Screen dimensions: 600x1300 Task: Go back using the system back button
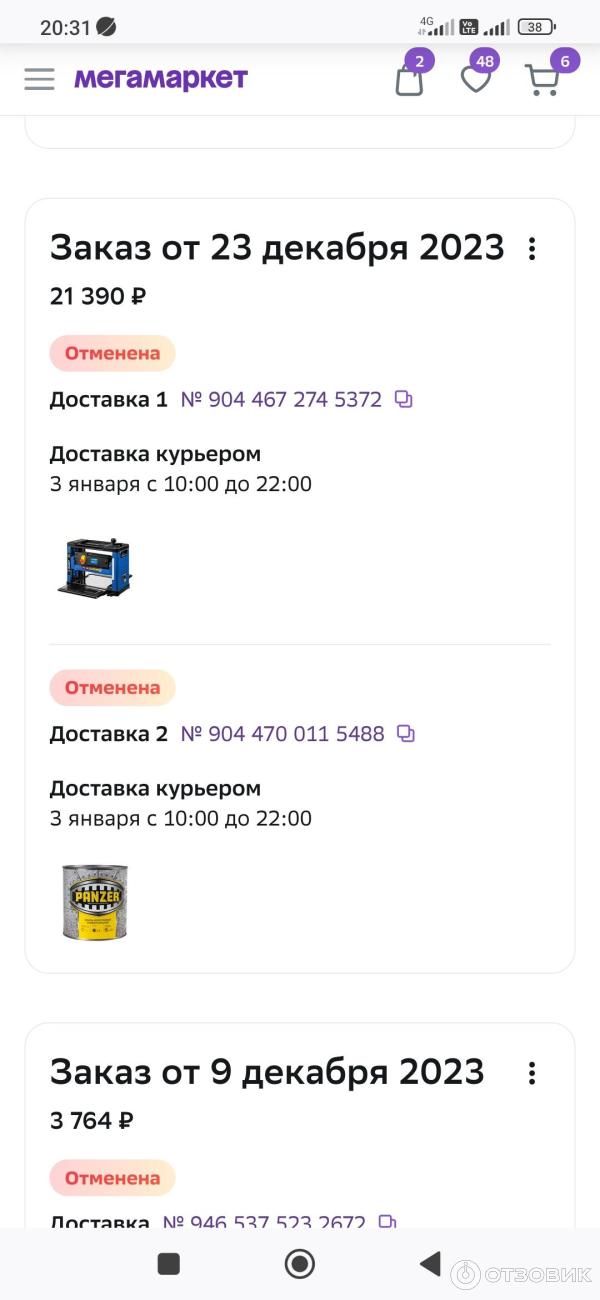coord(430,1264)
